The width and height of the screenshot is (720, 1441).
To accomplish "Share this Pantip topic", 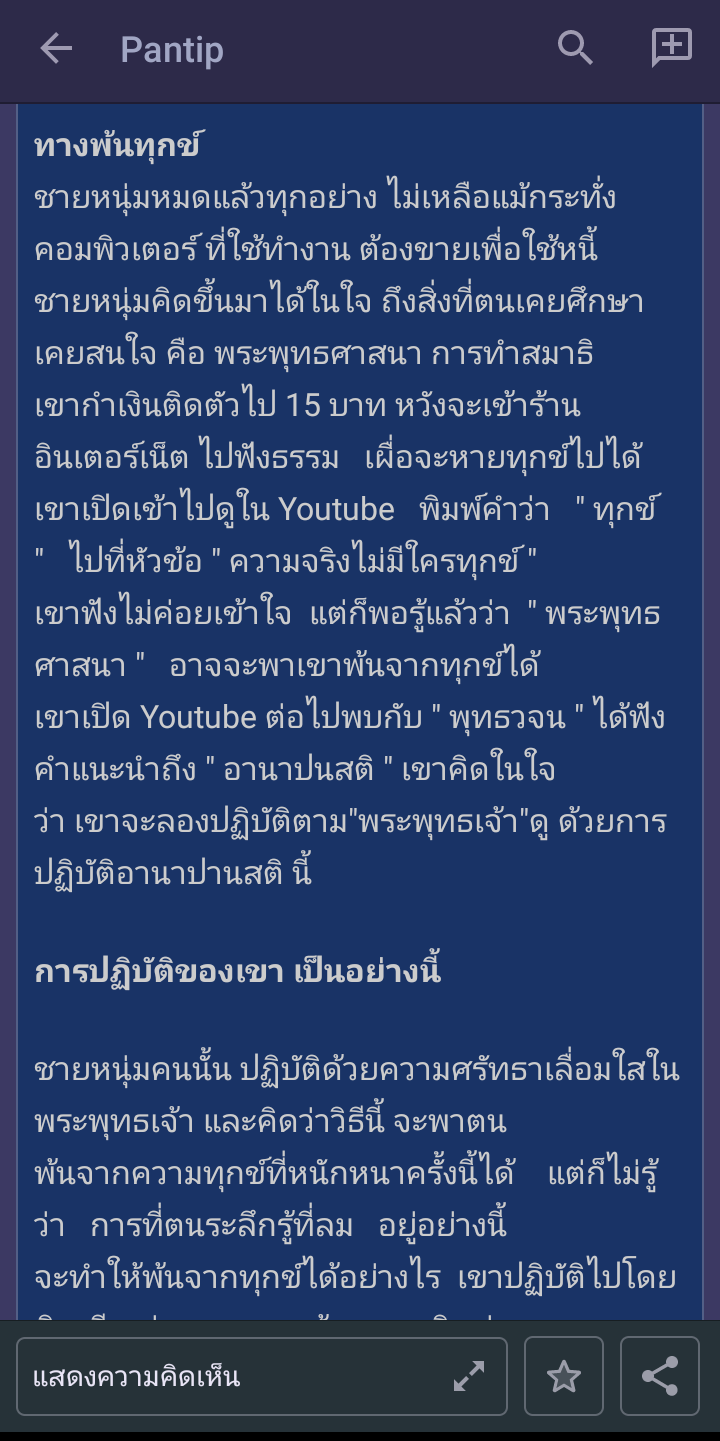I will click(660, 1377).
